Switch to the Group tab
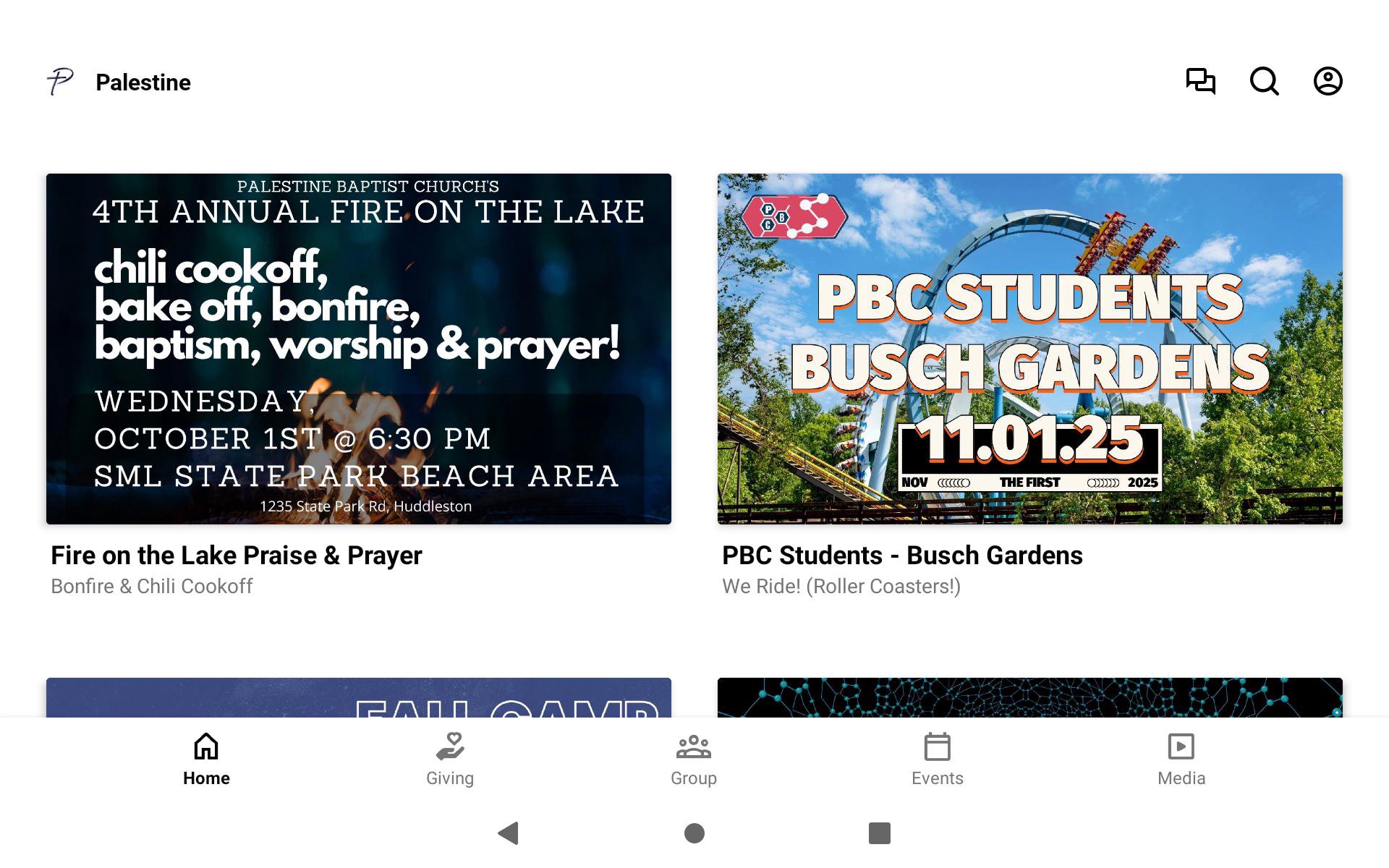Screen dimensions: 1389x868 [x=694, y=759]
